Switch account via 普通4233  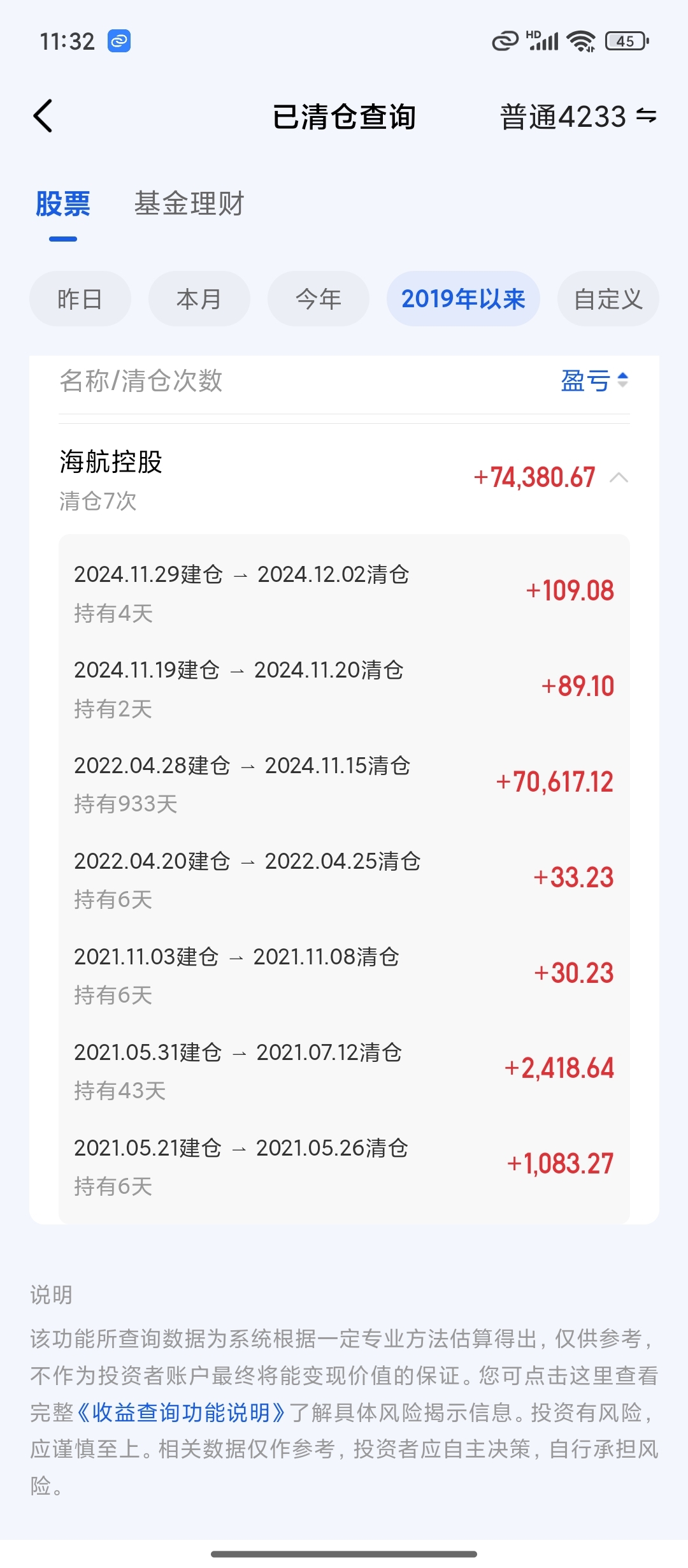click(578, 117)
